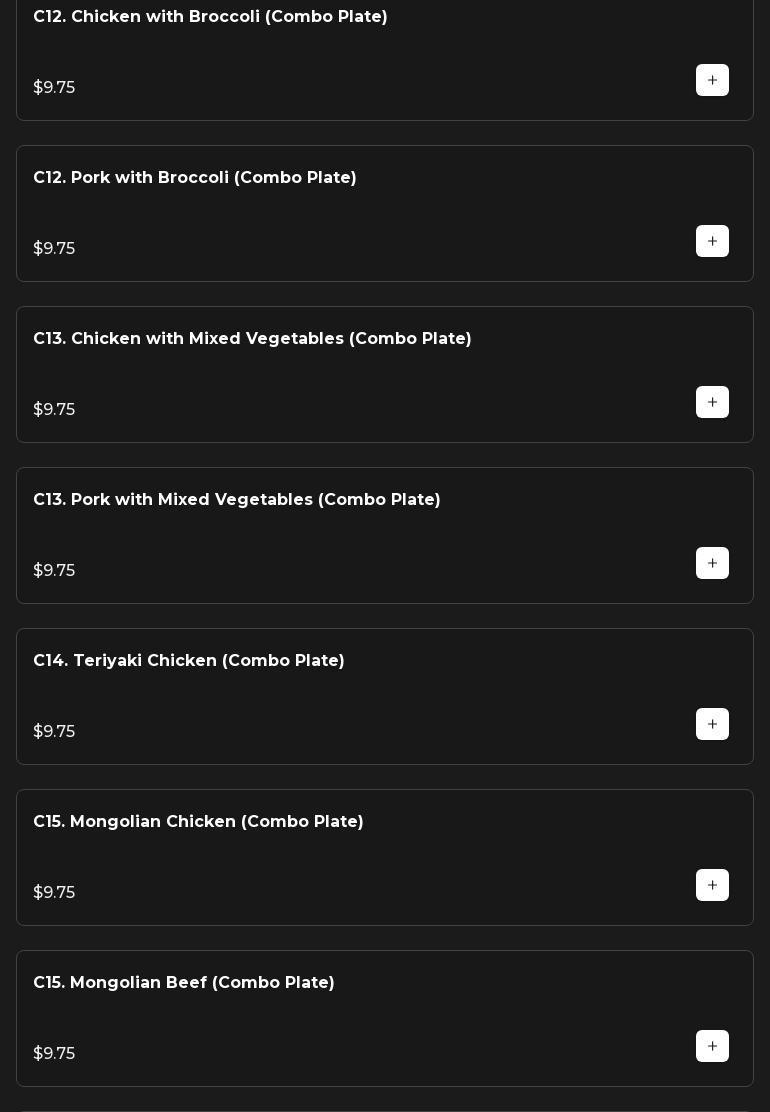View C13 Pork with Mixed Vegetables card
This screenshot has height=1112, width=770.
(237, 500)
